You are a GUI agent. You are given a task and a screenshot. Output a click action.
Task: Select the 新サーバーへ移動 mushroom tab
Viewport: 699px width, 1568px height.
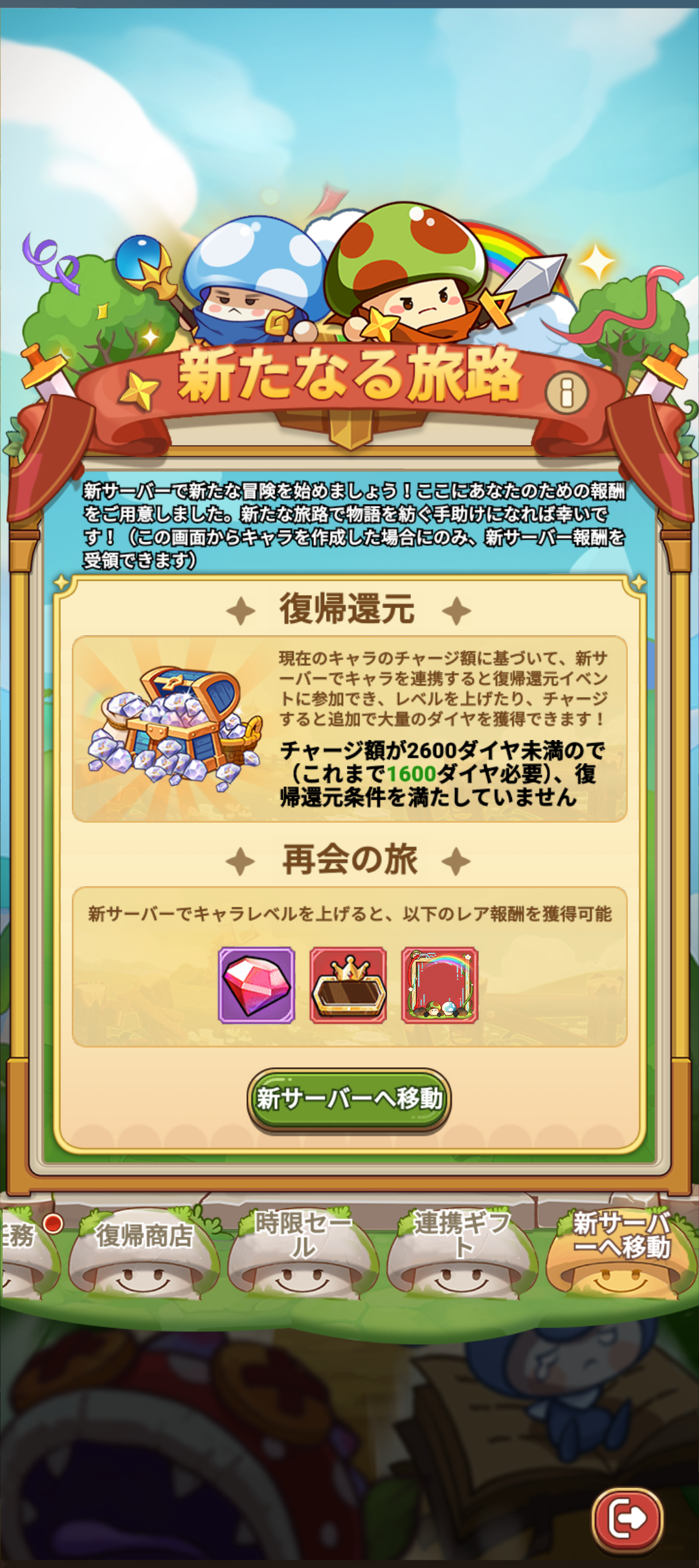click(x=621, y=1252)
